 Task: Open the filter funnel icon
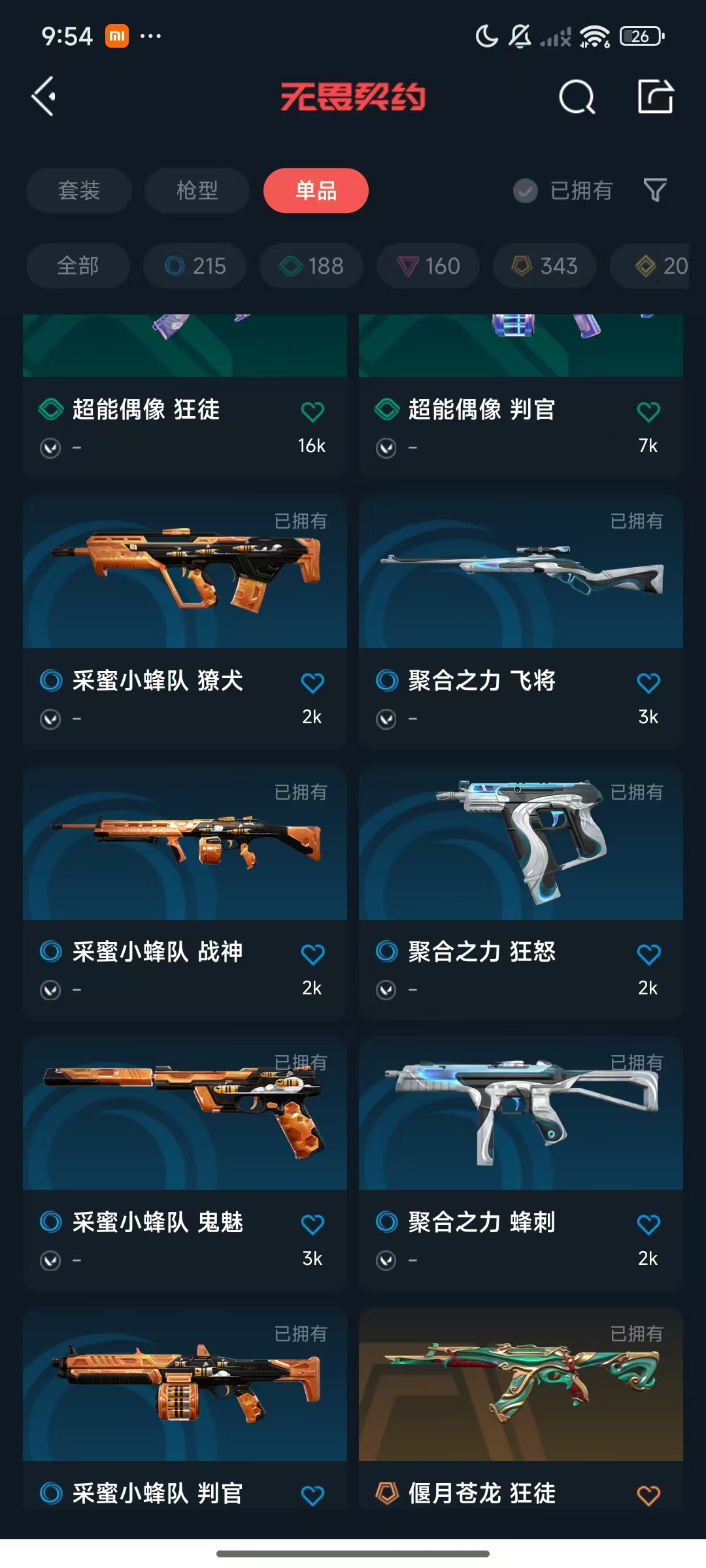pyautogui.click(x=655, y=191)
